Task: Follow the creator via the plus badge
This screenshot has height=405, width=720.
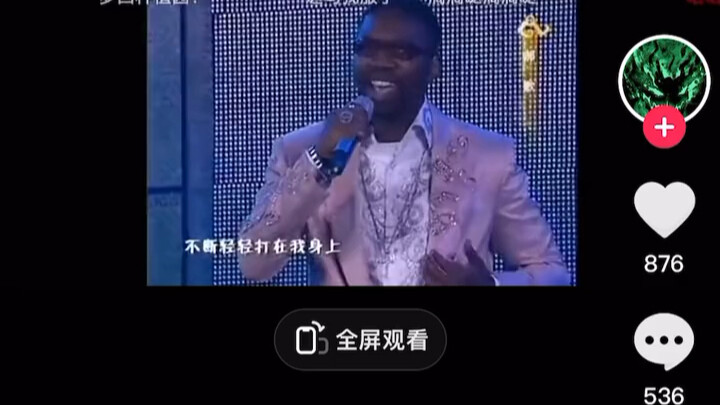Action: point(664,128)
